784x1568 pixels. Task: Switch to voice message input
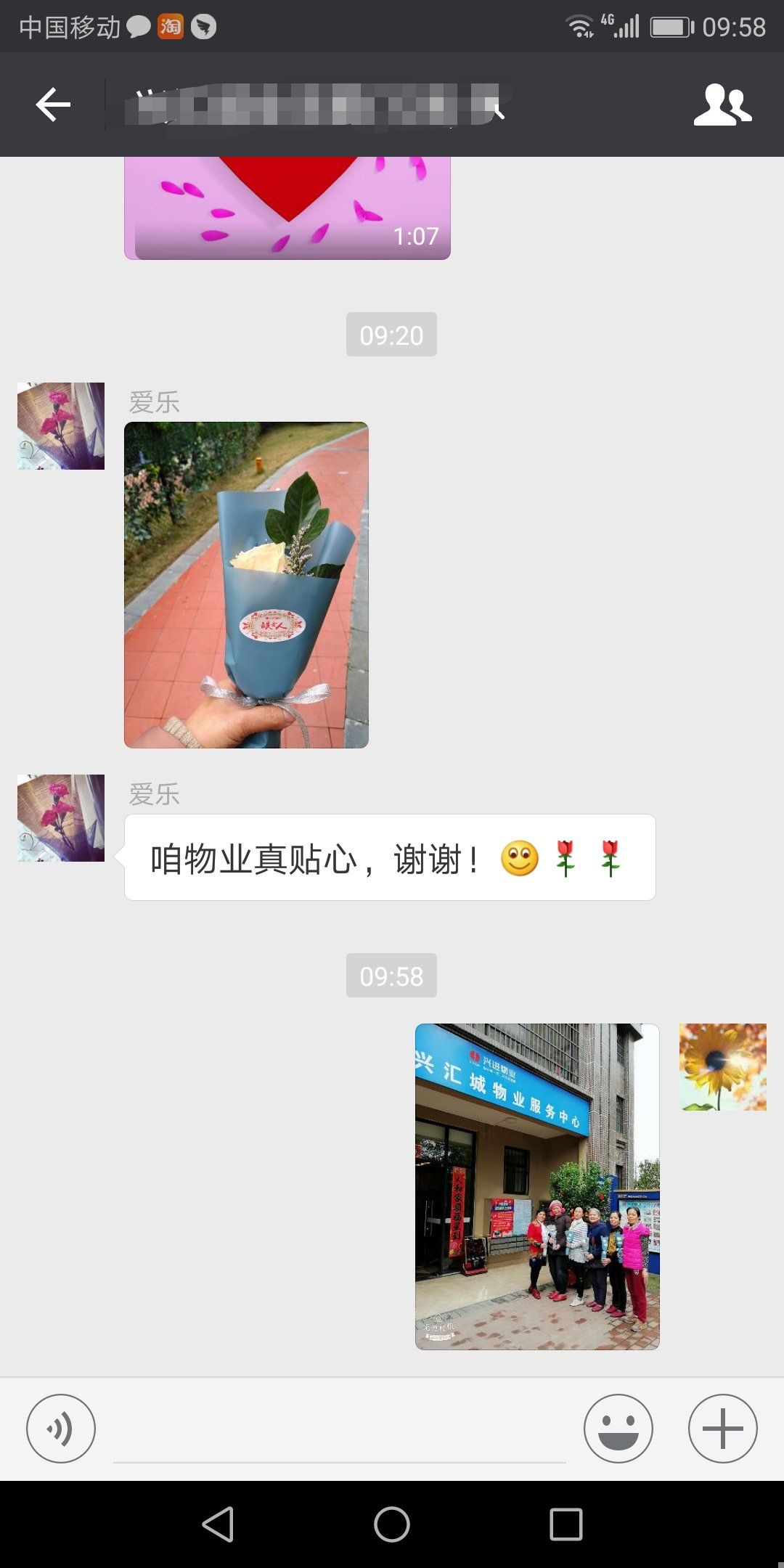61,1428
